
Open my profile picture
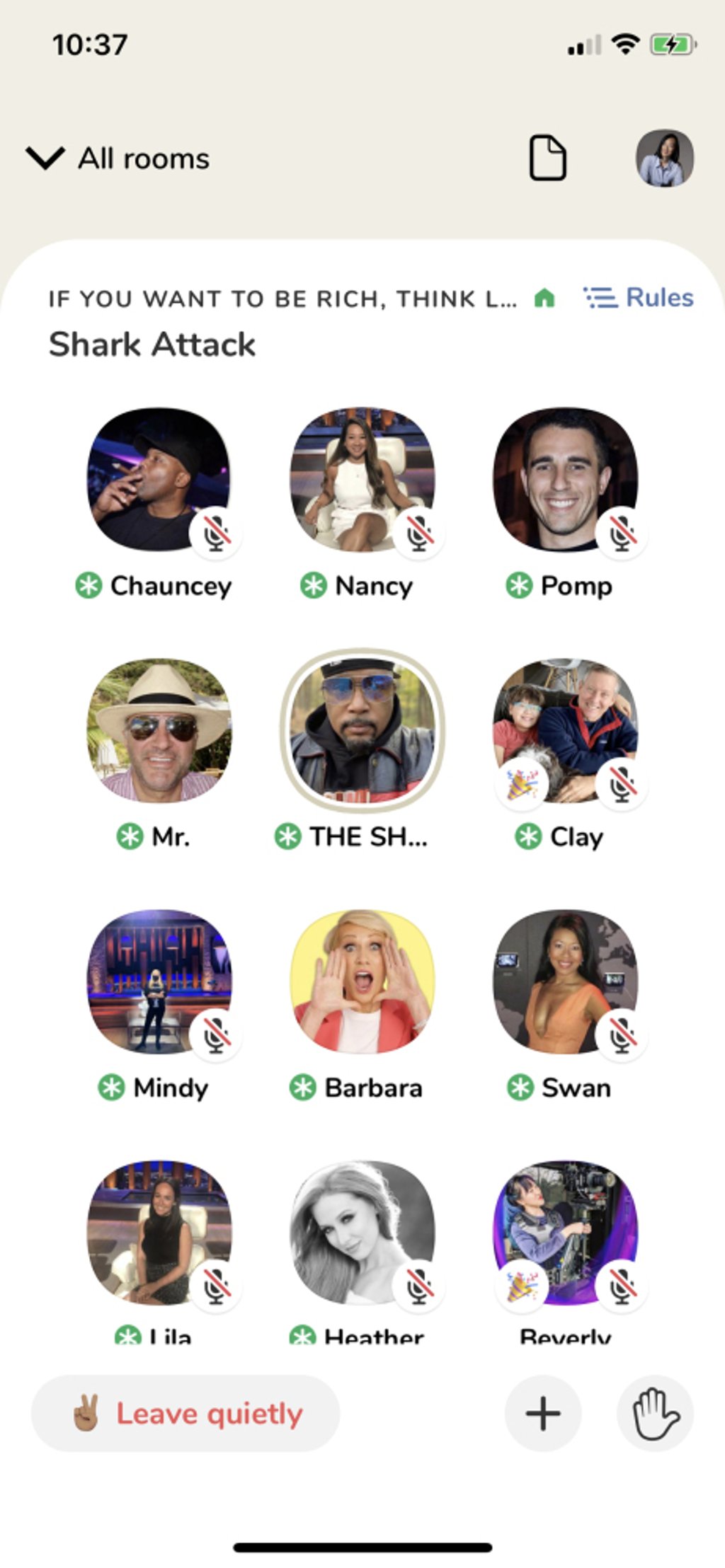664,158
